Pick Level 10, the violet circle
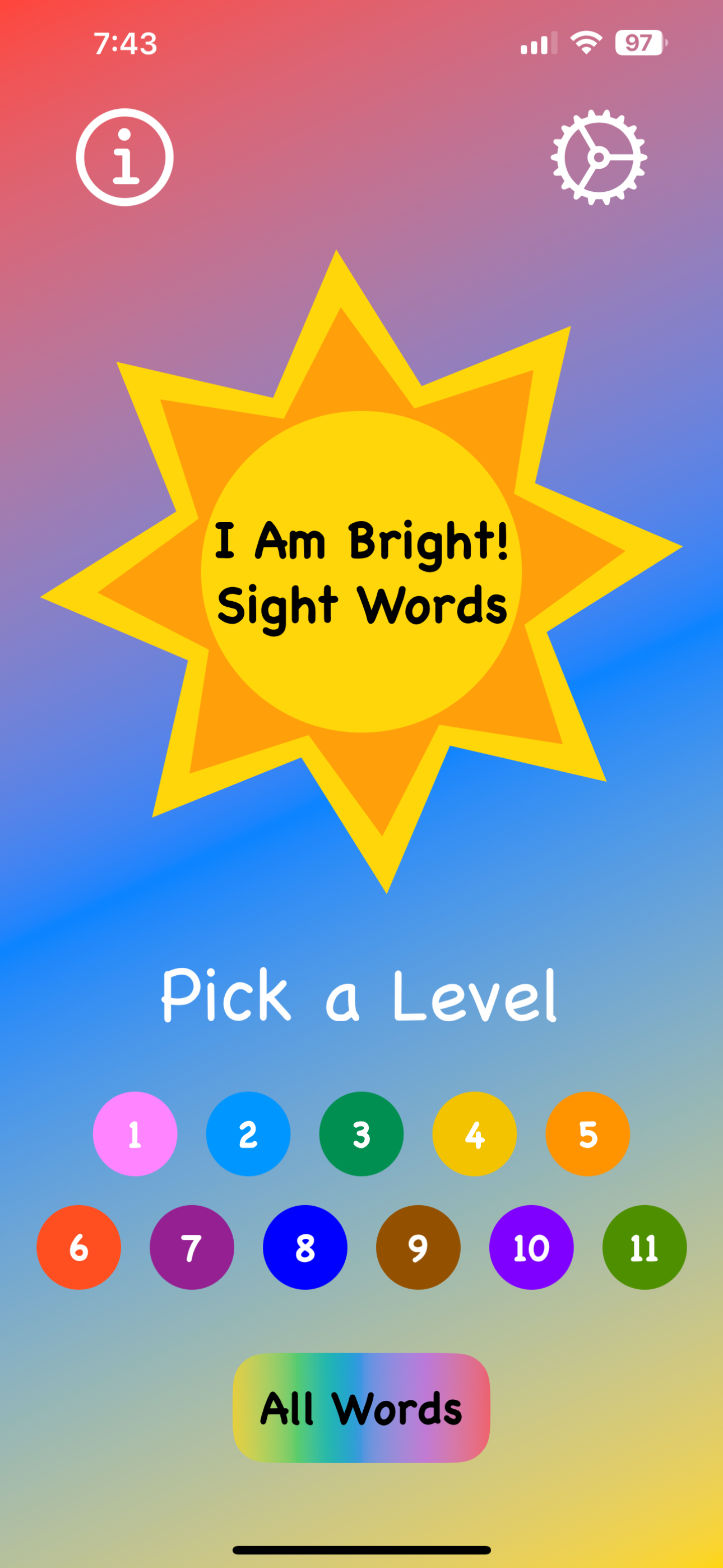 [x=531, y=1247]
